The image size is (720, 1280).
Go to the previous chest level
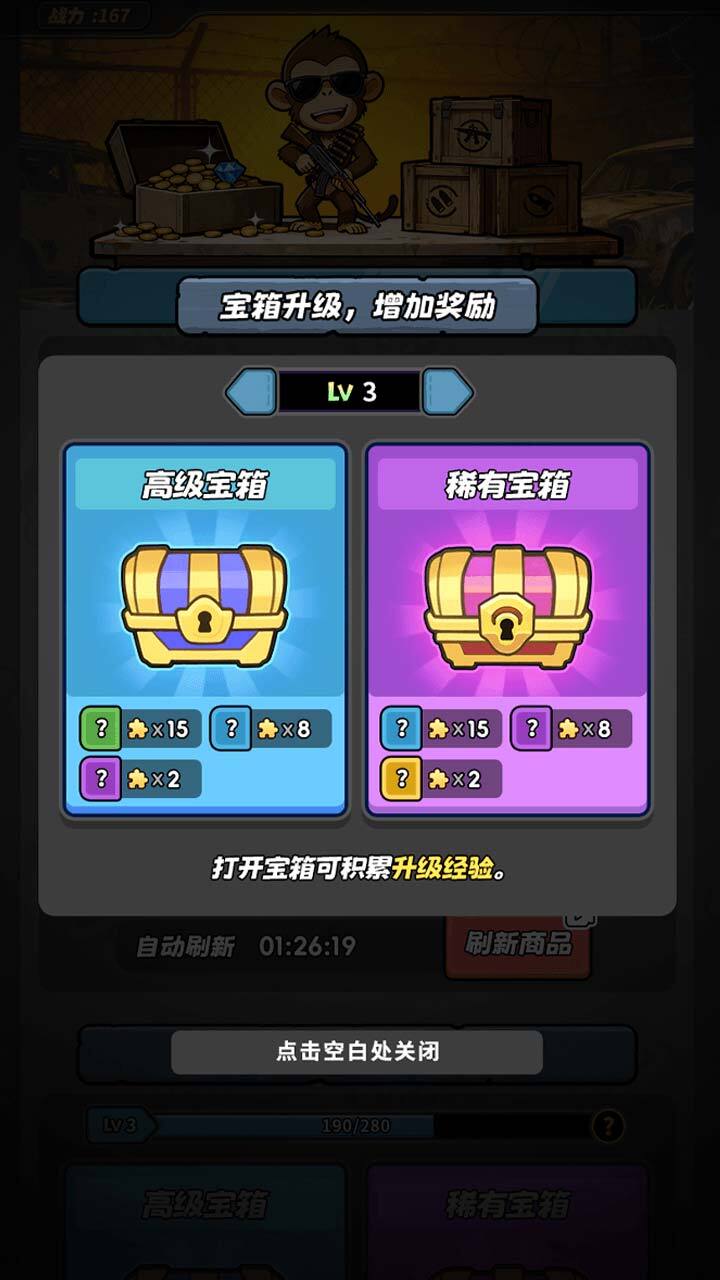click(250, 392)
